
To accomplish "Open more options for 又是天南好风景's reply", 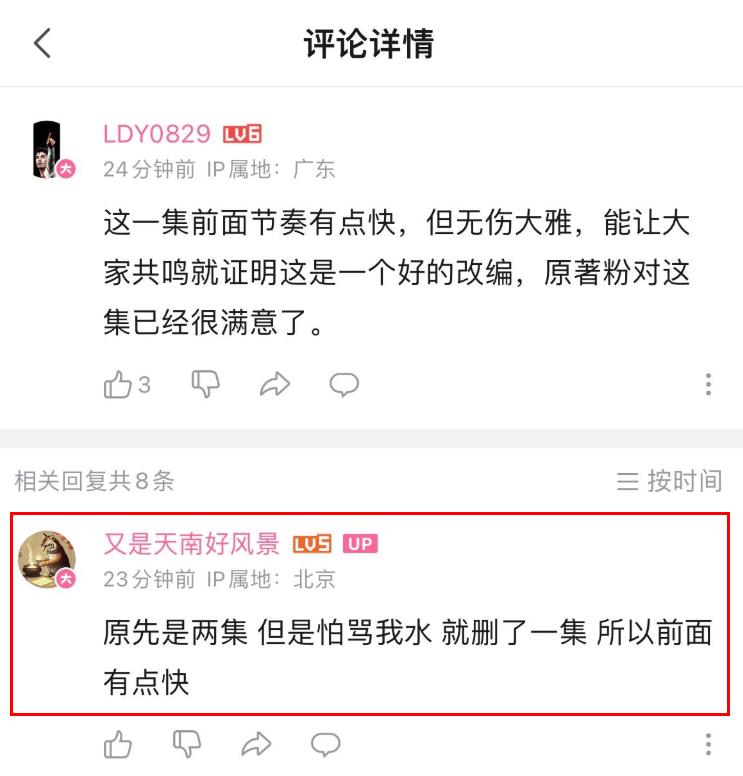I will [x=708, y=743].
